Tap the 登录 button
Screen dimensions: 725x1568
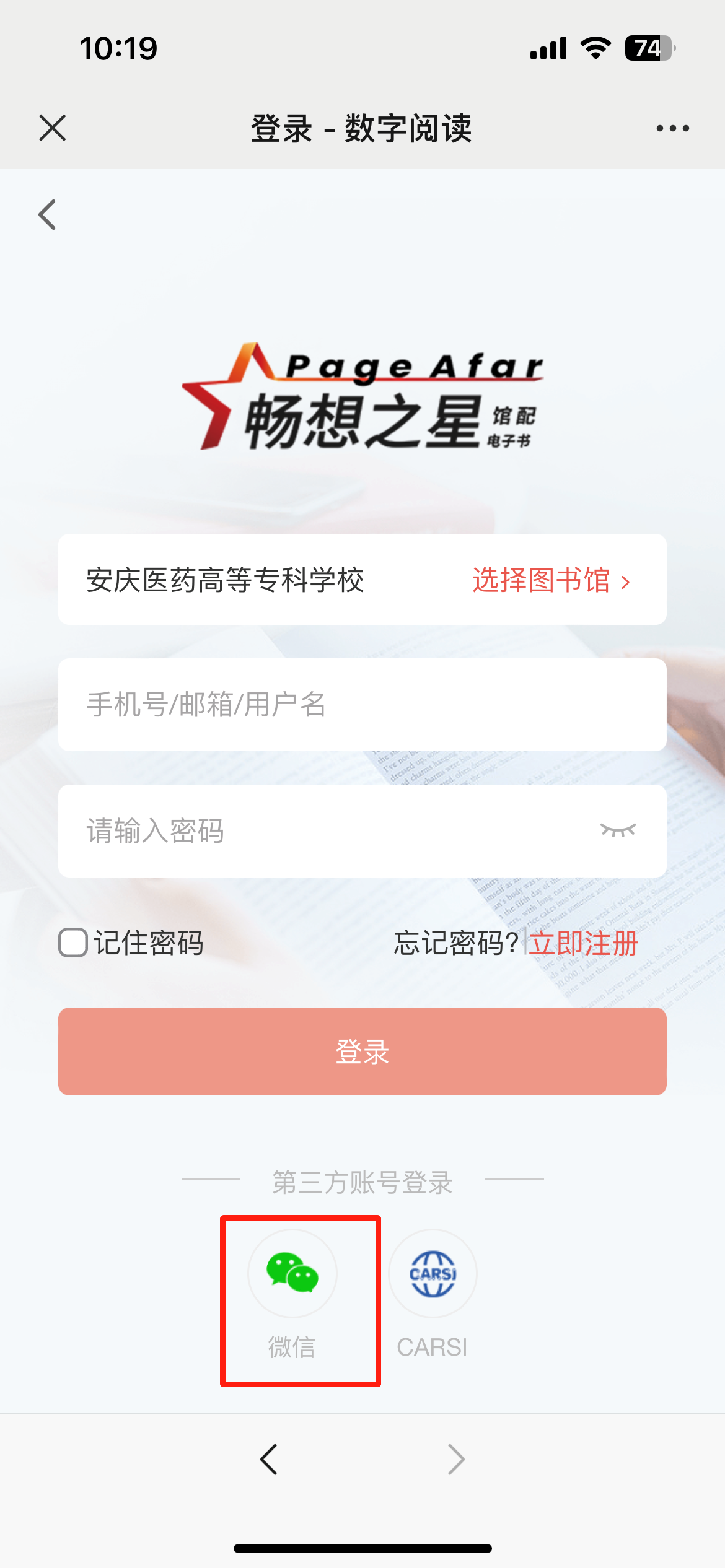click(362, 1051)
